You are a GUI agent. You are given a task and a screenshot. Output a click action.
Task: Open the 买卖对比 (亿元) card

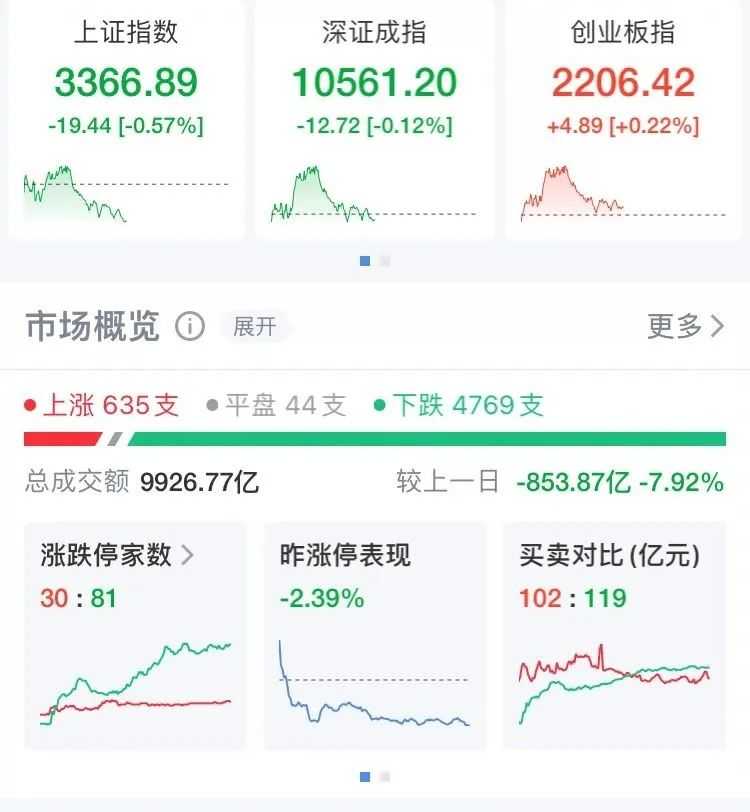click(x=614, y=636)
